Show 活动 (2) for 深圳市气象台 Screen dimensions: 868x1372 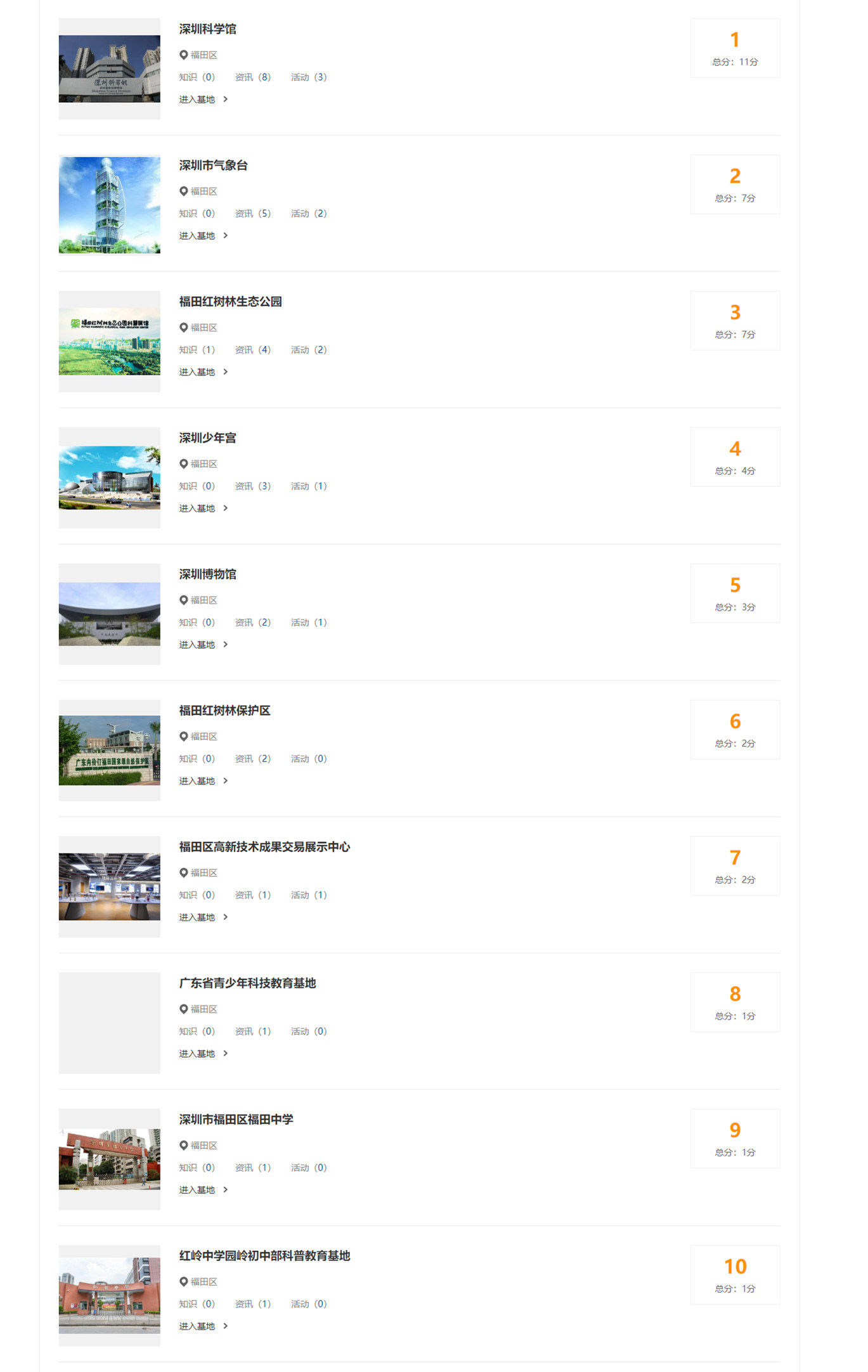309,214
